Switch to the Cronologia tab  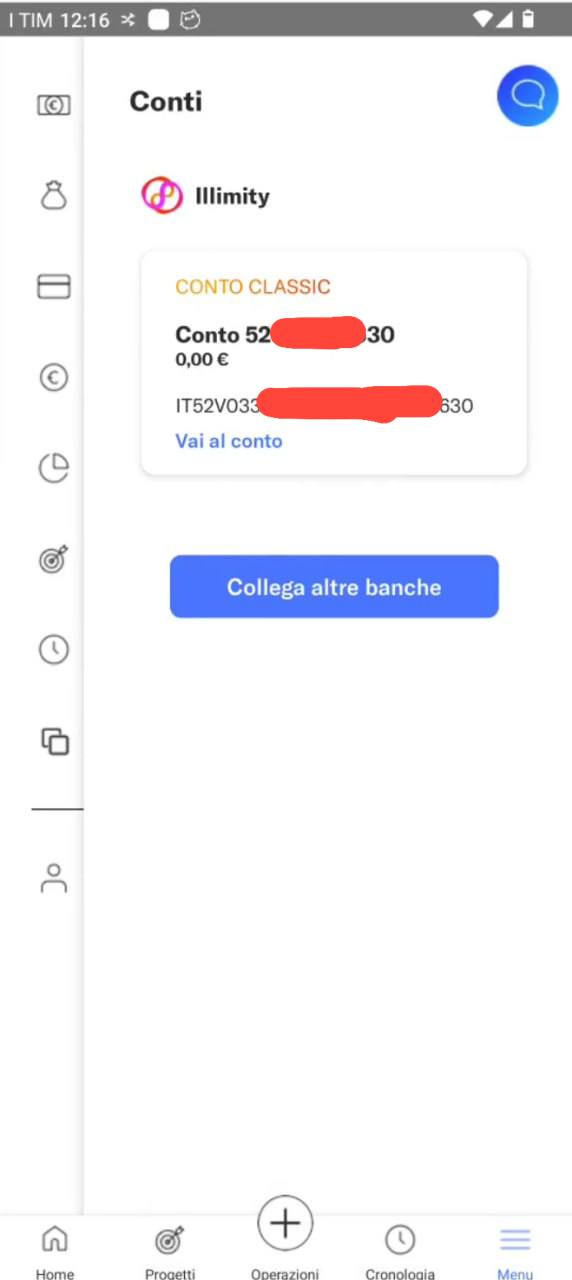click(x=400, y=1251)
